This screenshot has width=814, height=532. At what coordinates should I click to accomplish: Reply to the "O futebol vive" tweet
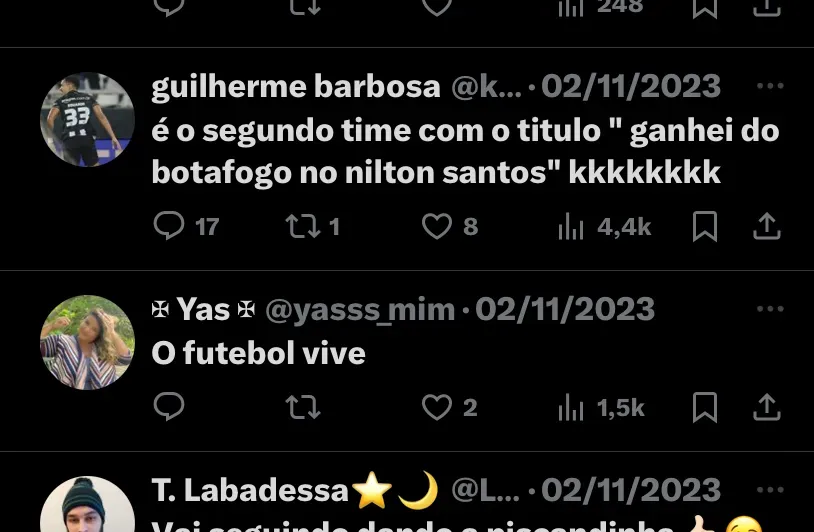click(x=169, y=407)
